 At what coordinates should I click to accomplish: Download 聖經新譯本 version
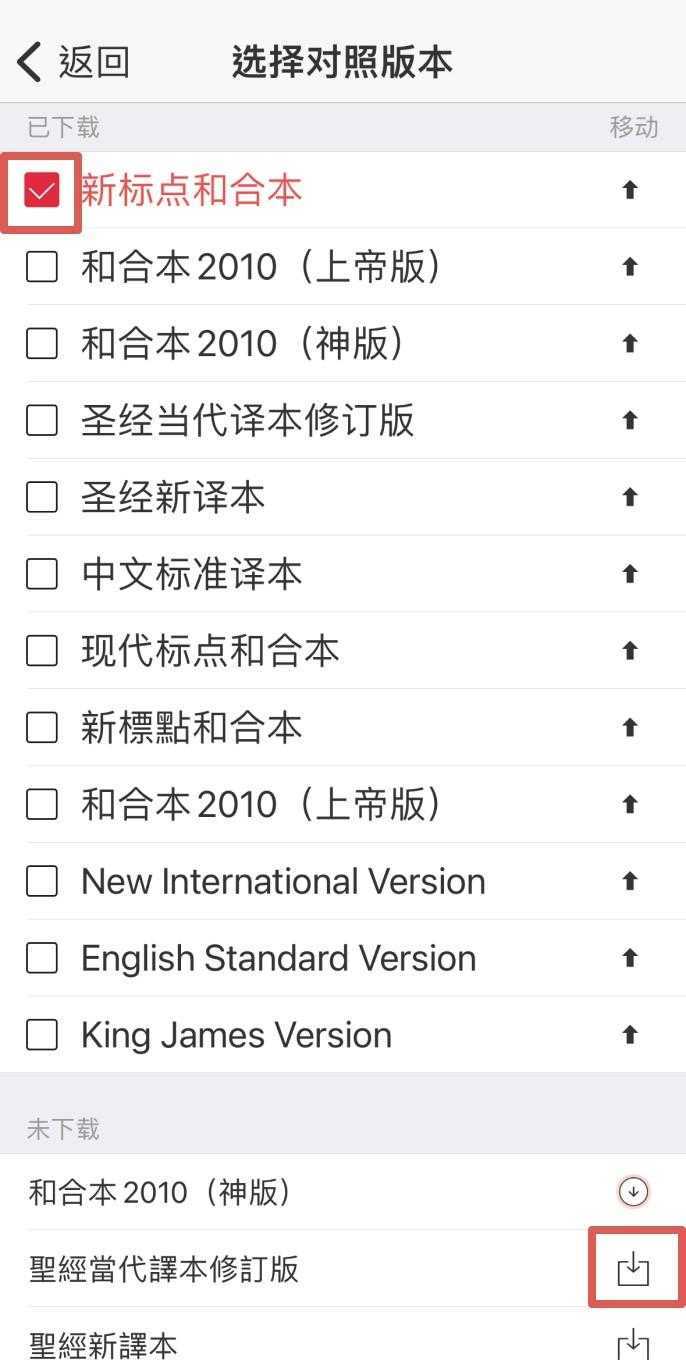click(633, 1343)
